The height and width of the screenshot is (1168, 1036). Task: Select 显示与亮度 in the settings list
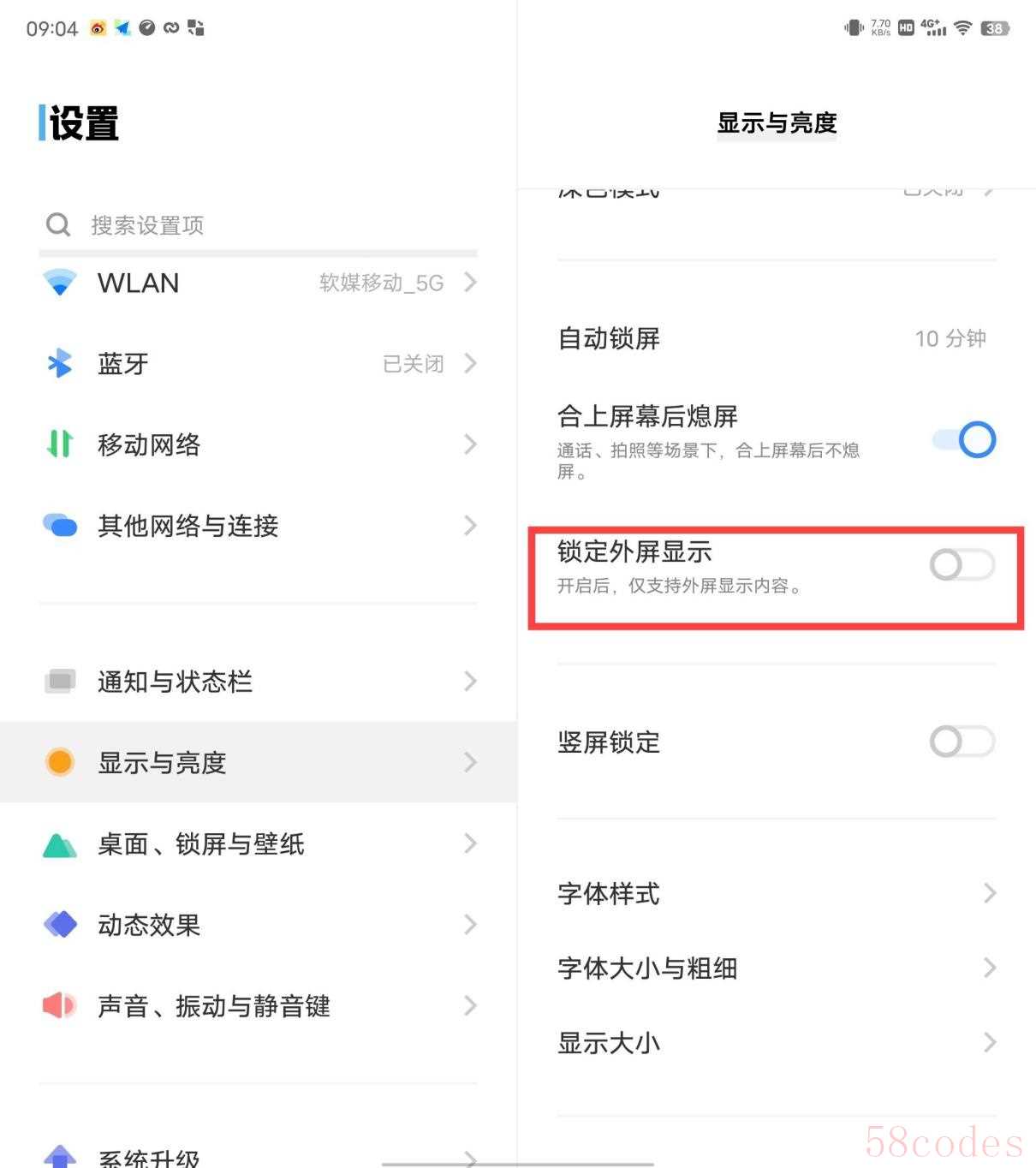[257, 762]
